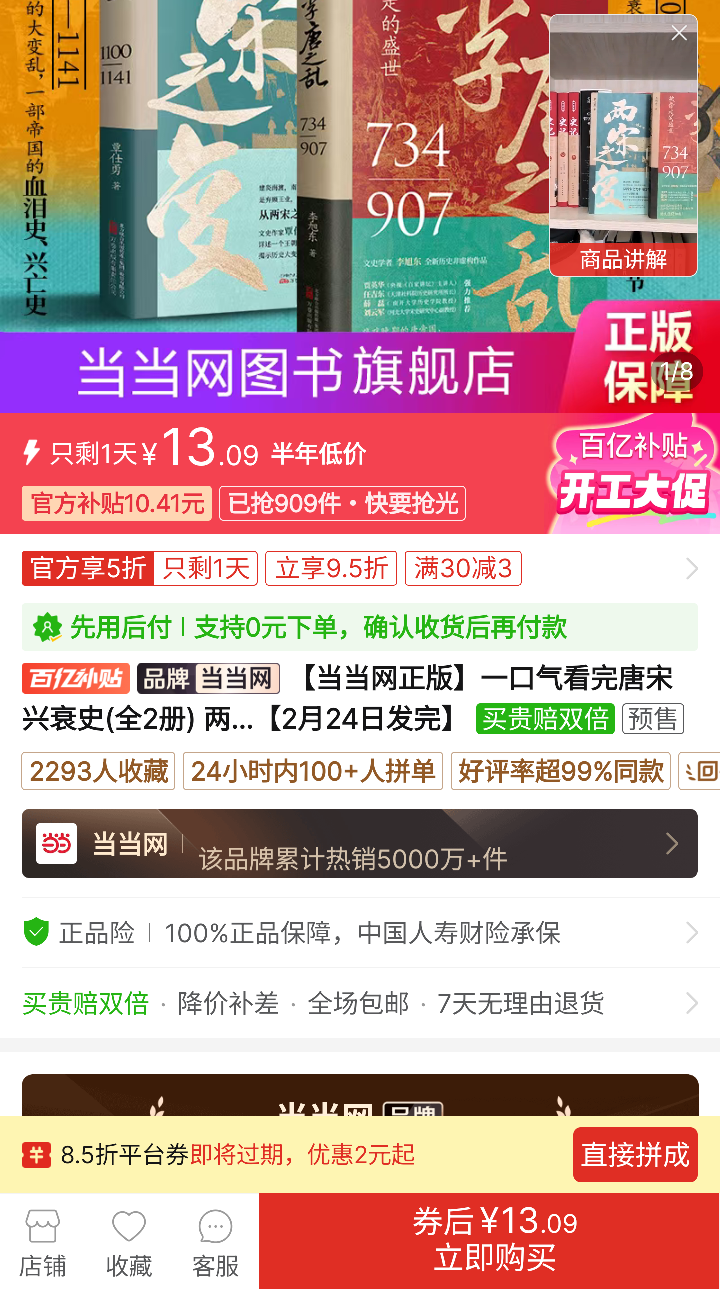Open the 百亿补贴 开工大促 promotion
The height and width of the screenshot is (1289, 720).
[x=634, y=473]
